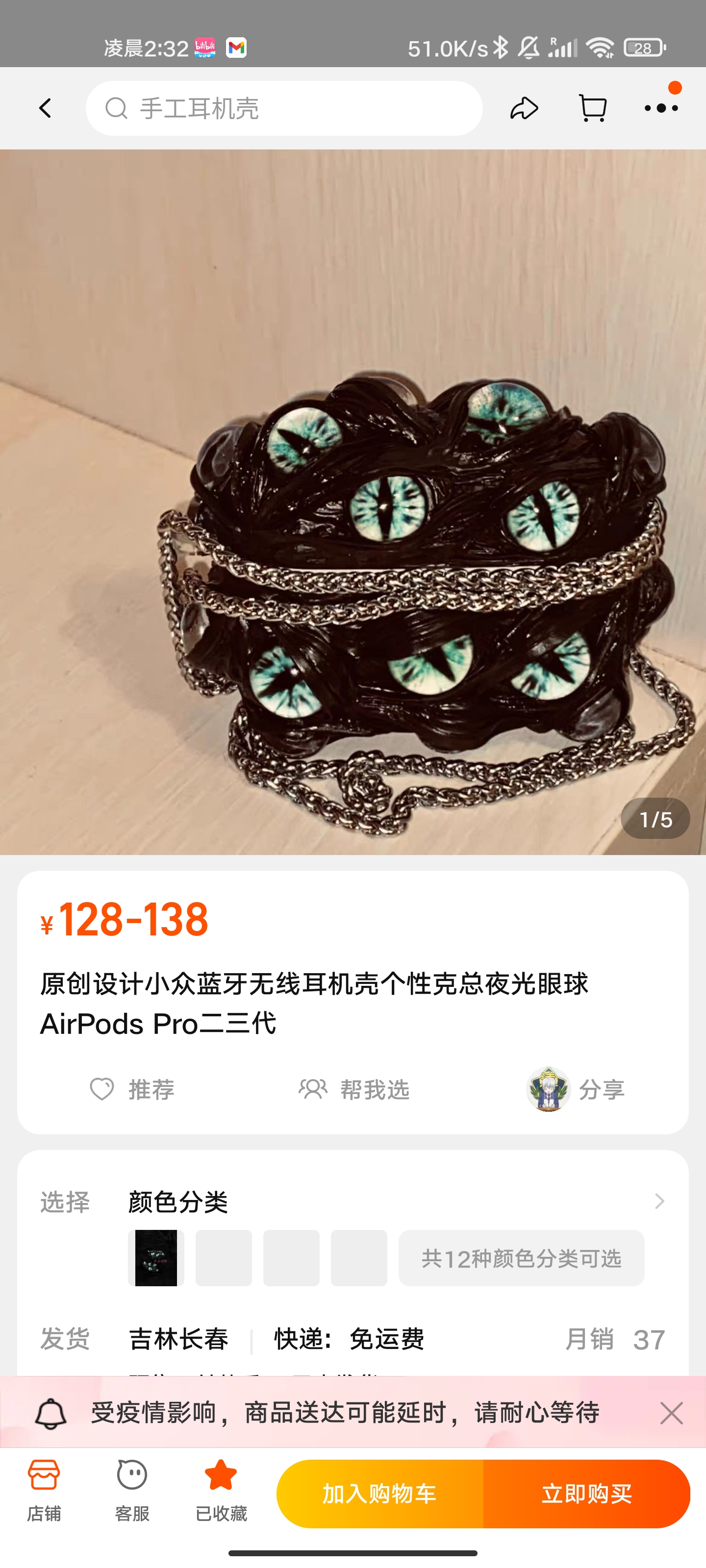Open the main product photo
The width and height of the screenshot is (706, 1568).
pyautogui.click(x=353, y=502)
